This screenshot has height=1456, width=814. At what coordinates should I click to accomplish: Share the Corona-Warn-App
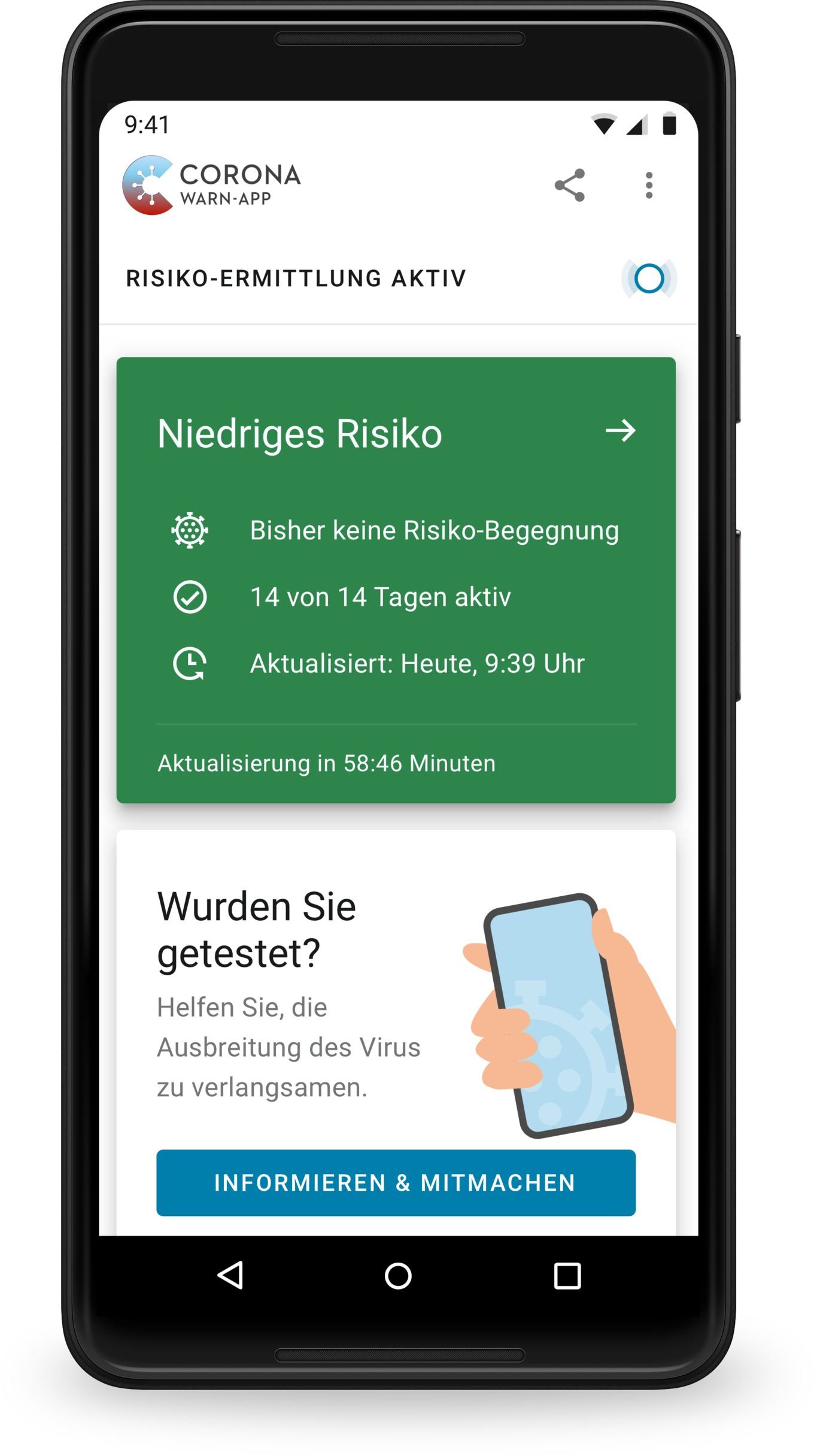[569, 185]
